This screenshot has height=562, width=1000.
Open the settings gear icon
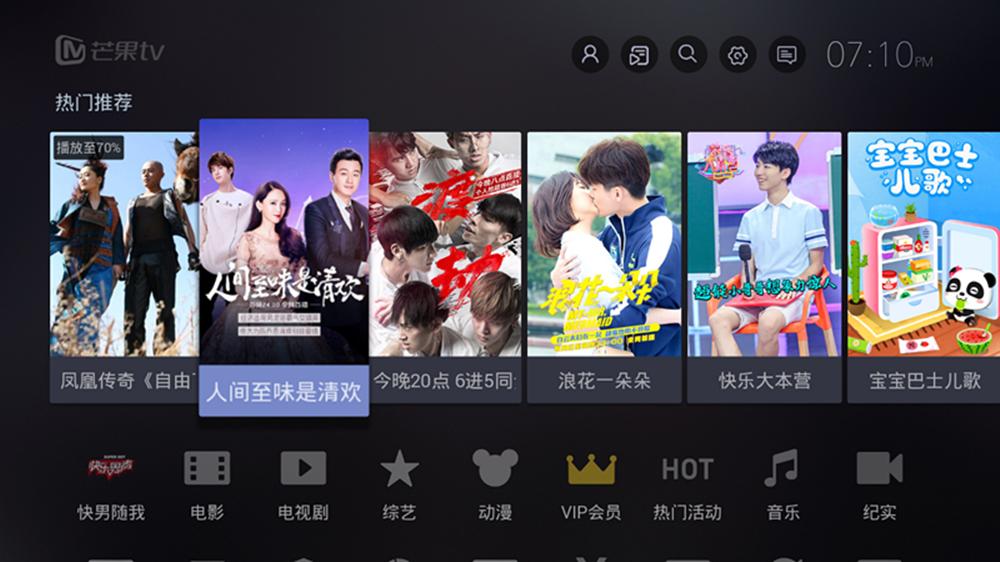coord(738,55)
